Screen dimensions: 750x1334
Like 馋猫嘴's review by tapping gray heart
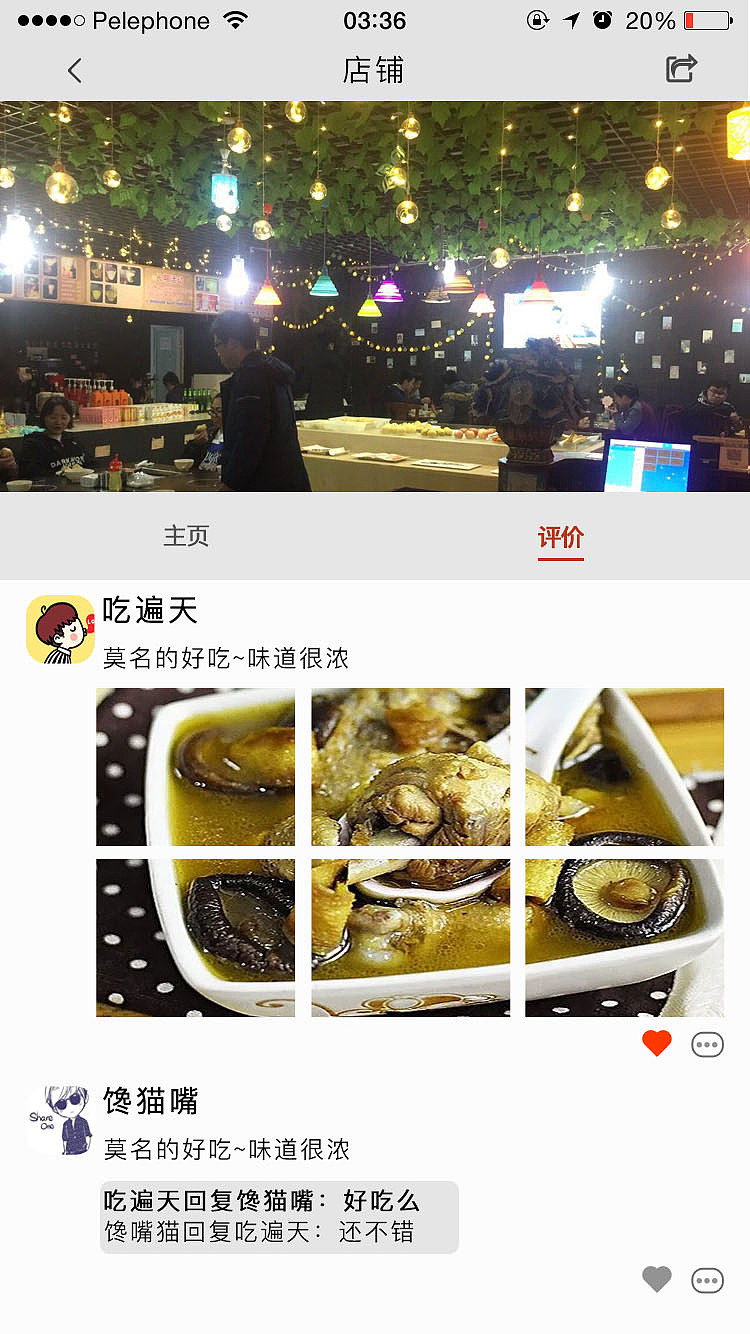tap(656, 1279)
